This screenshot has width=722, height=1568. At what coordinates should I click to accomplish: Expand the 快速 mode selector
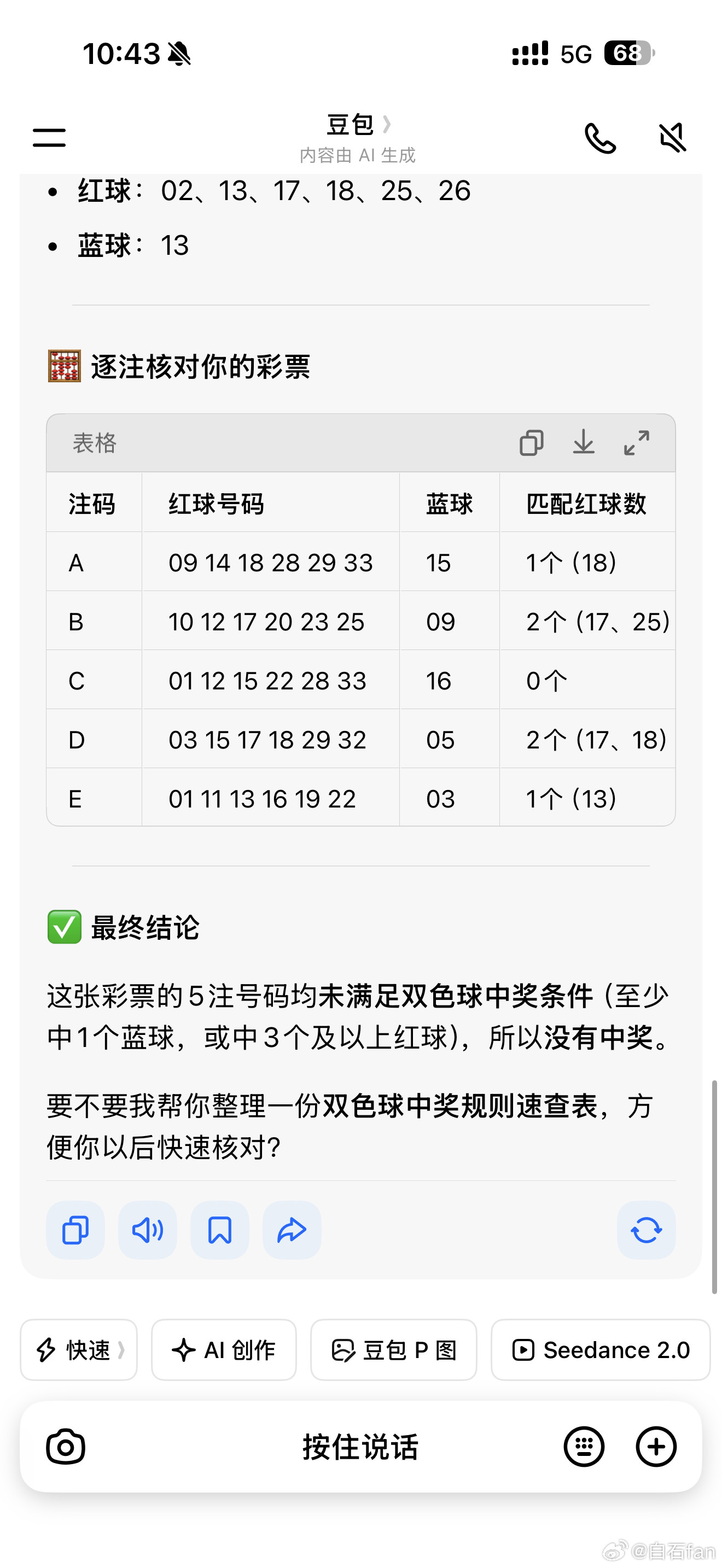pos(79,1350)
